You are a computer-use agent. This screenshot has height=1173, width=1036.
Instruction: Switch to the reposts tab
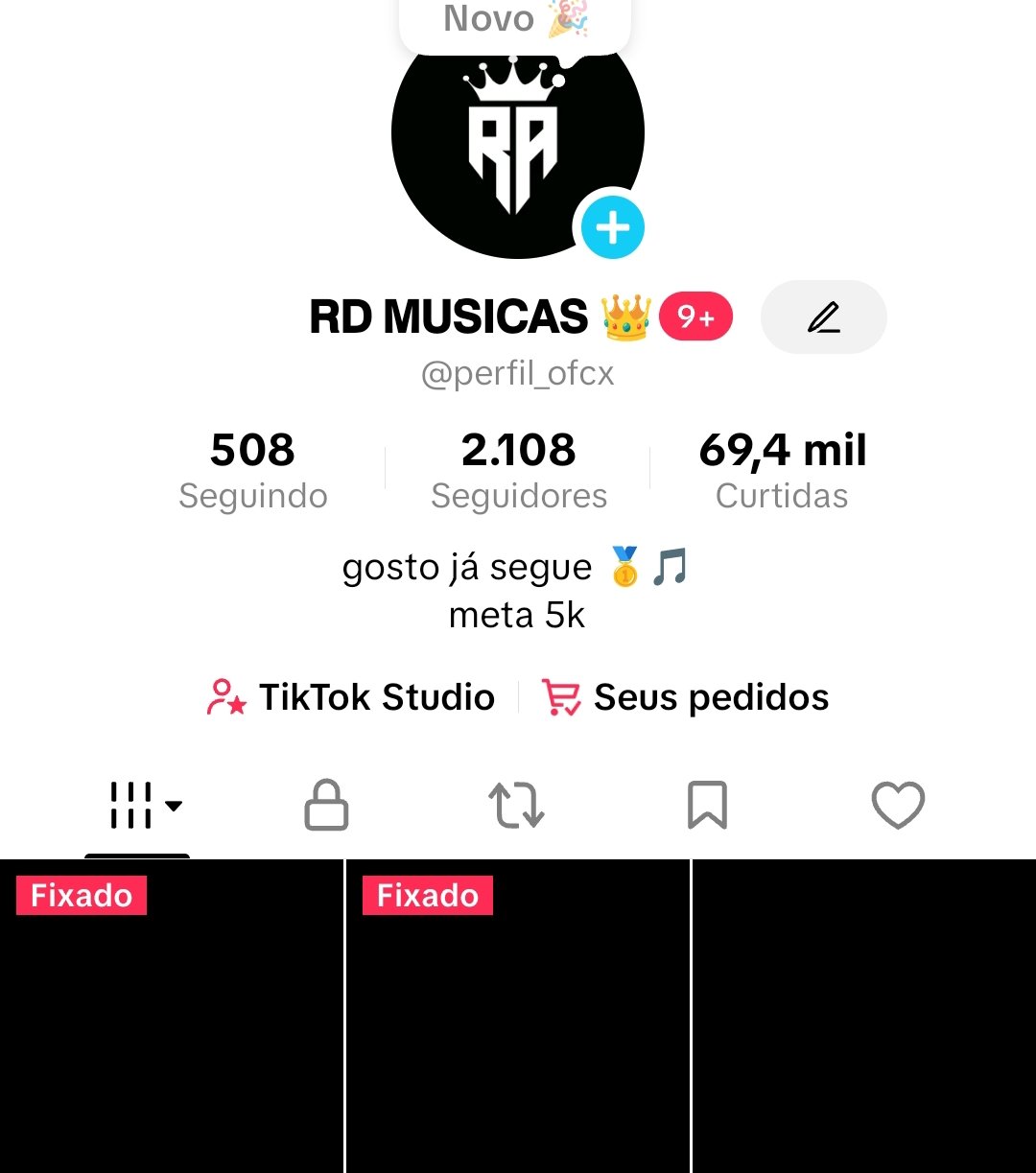(x=517, y=805)
